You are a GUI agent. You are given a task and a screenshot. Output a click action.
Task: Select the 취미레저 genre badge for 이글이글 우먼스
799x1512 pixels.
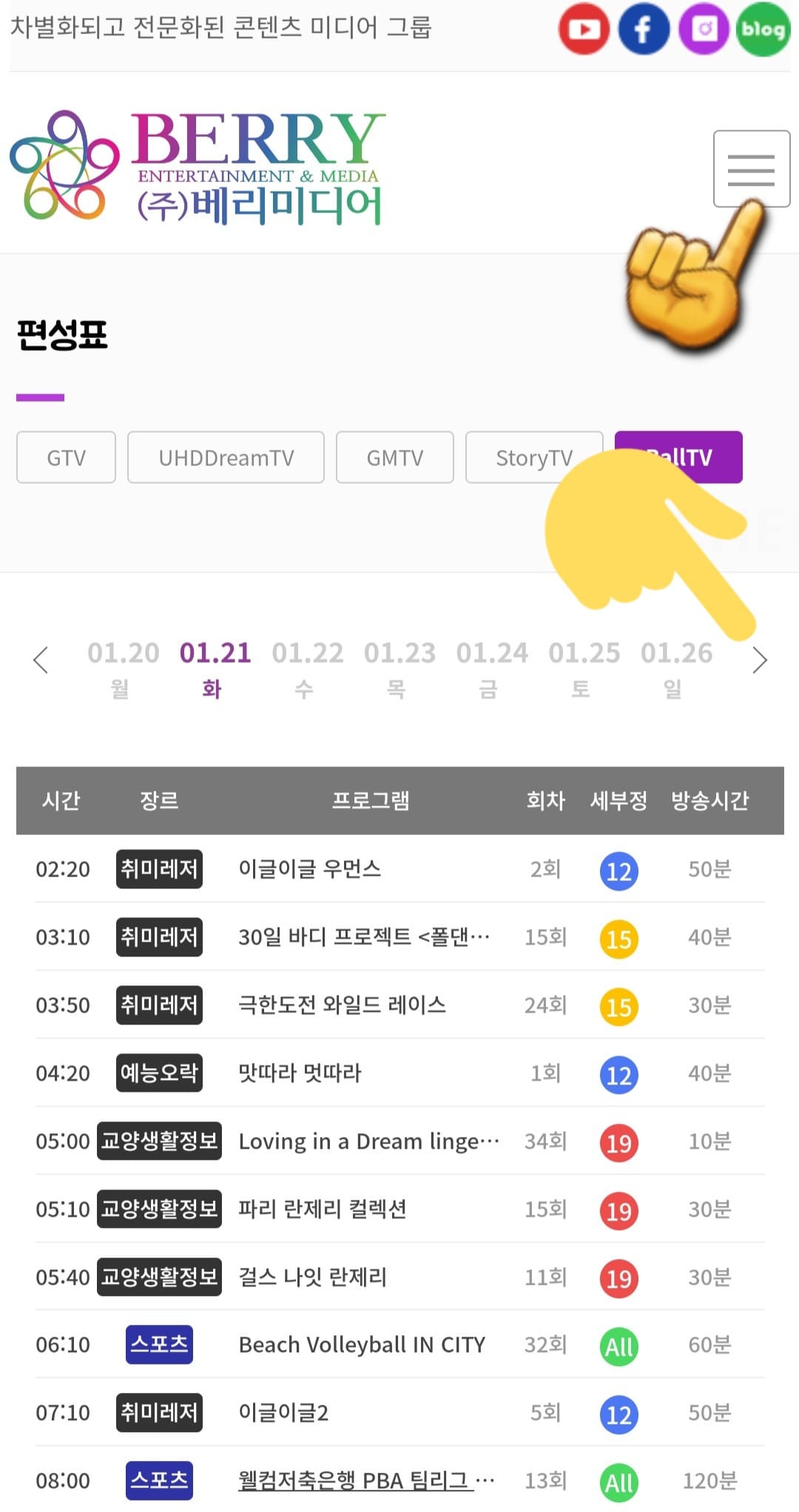159,870
